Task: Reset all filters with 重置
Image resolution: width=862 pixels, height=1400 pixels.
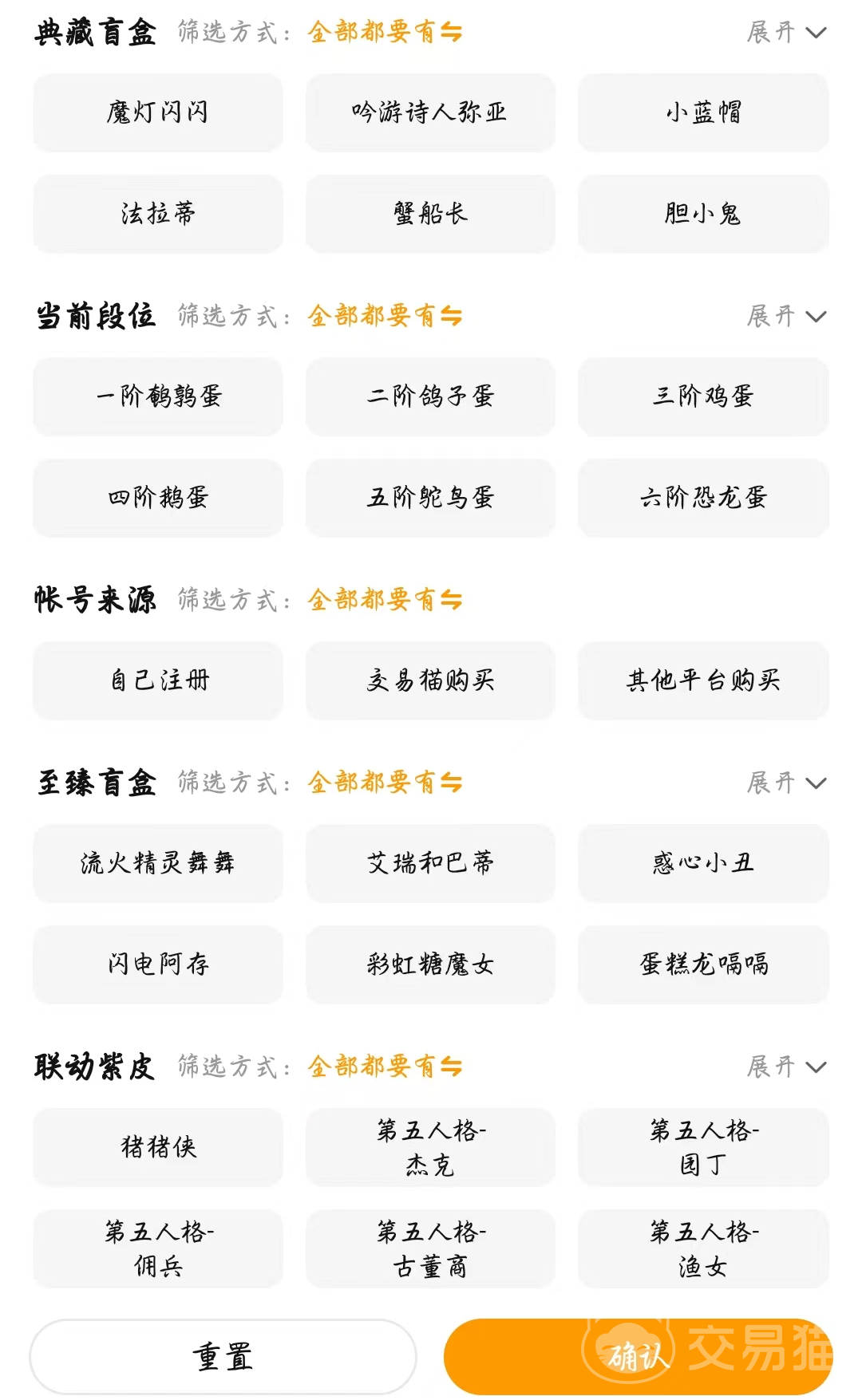Action: click(223, 1357)
